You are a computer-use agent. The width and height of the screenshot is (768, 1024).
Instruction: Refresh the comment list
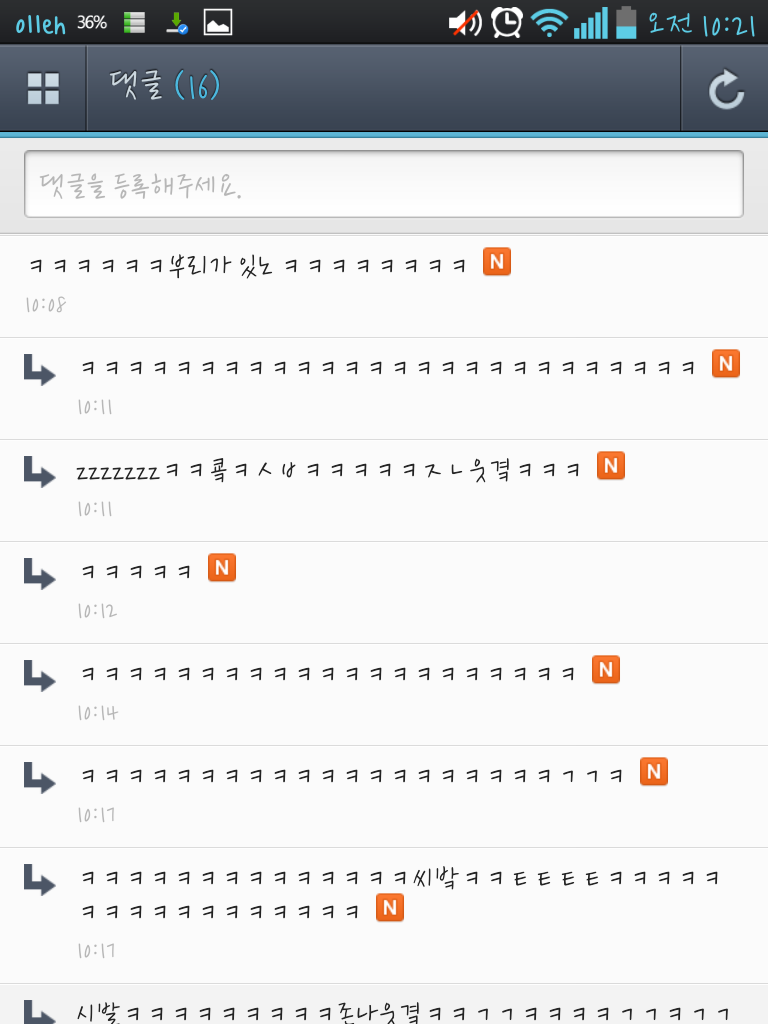click(x=724, y=88)
